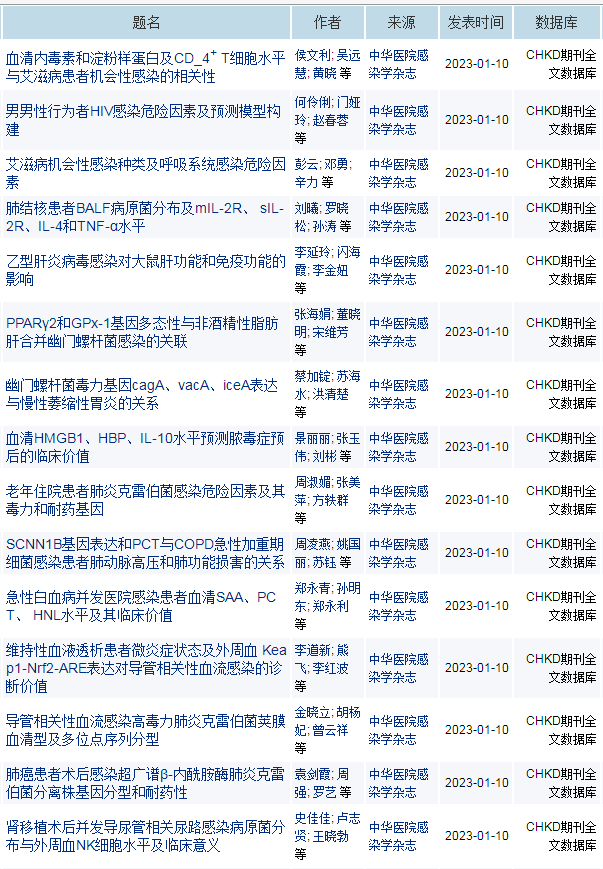Open the 维持性血液透析患者微炎症状态 article
This screenshot has height=869, width=603.
pyautogui.click(x=146, y=668)
